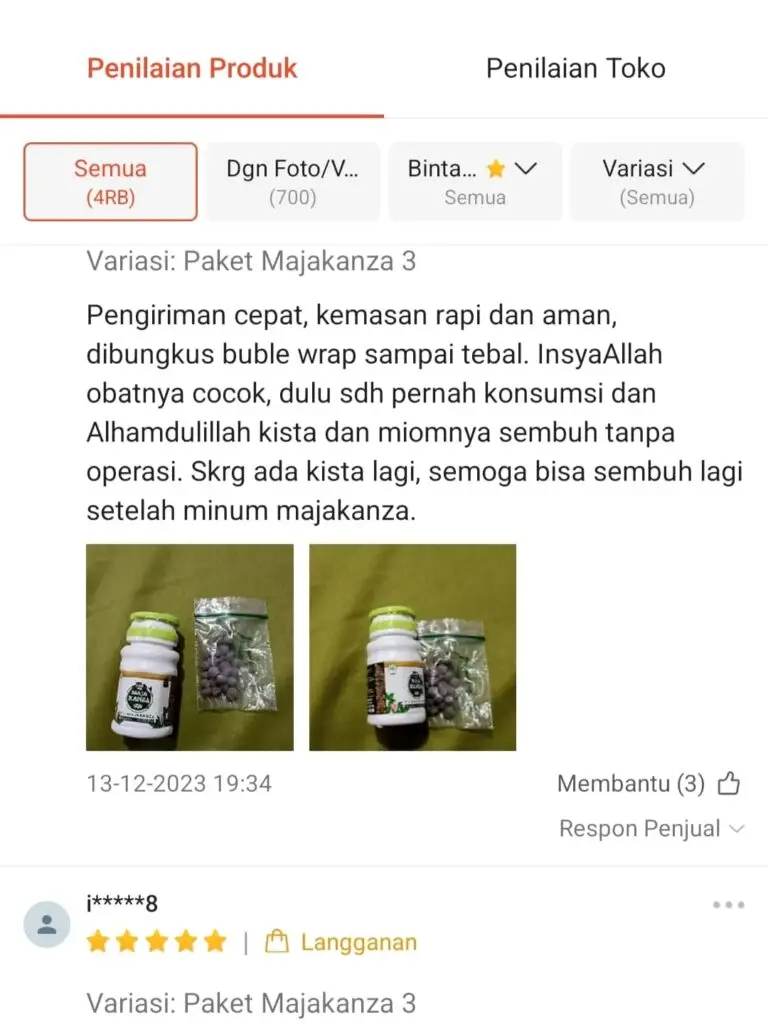Image resolution: width=768 pixels, height=1024 pixels.
Task: Select the Penilaian Produk tab
Action: [192, 68]
